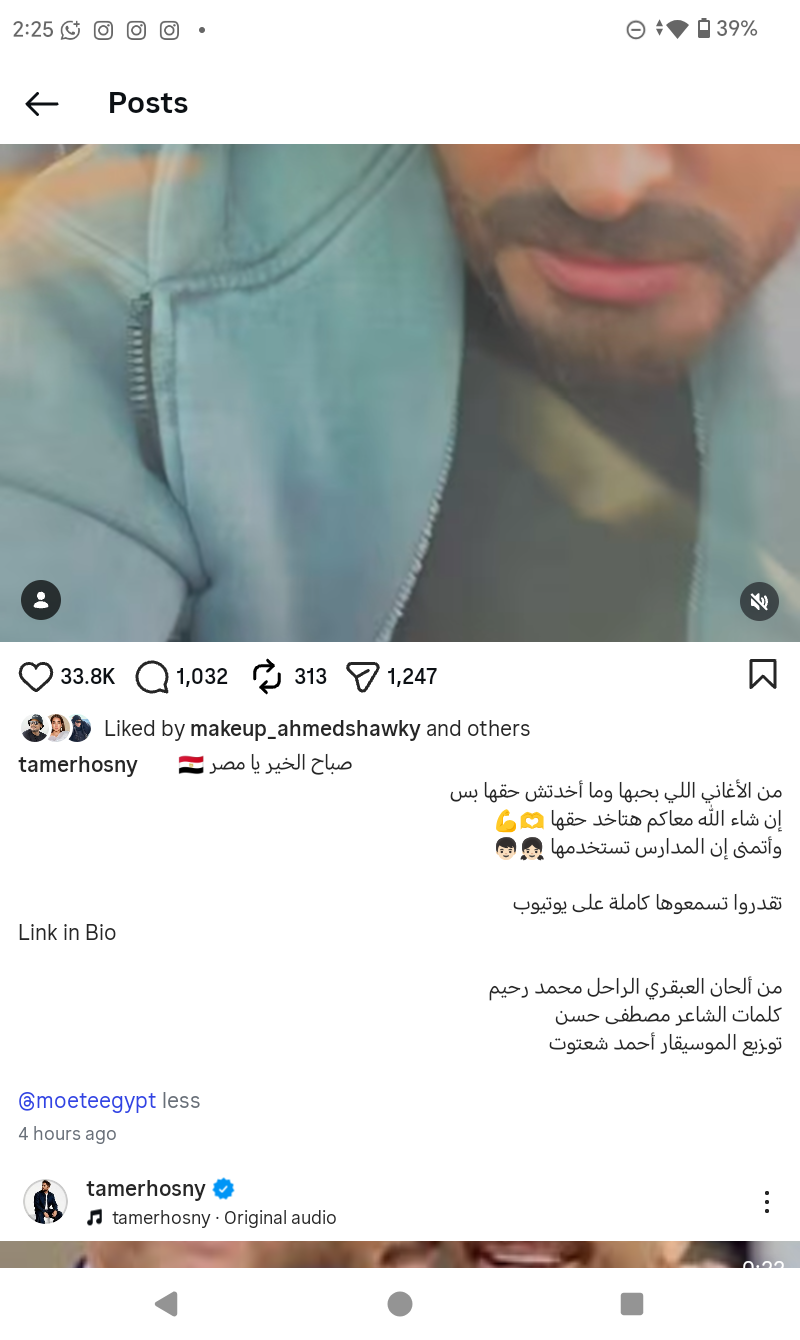Viewport: 800px width, 1340px height.
Task: Open recent apps from the navigation bar
Action: click(631, 1304)
